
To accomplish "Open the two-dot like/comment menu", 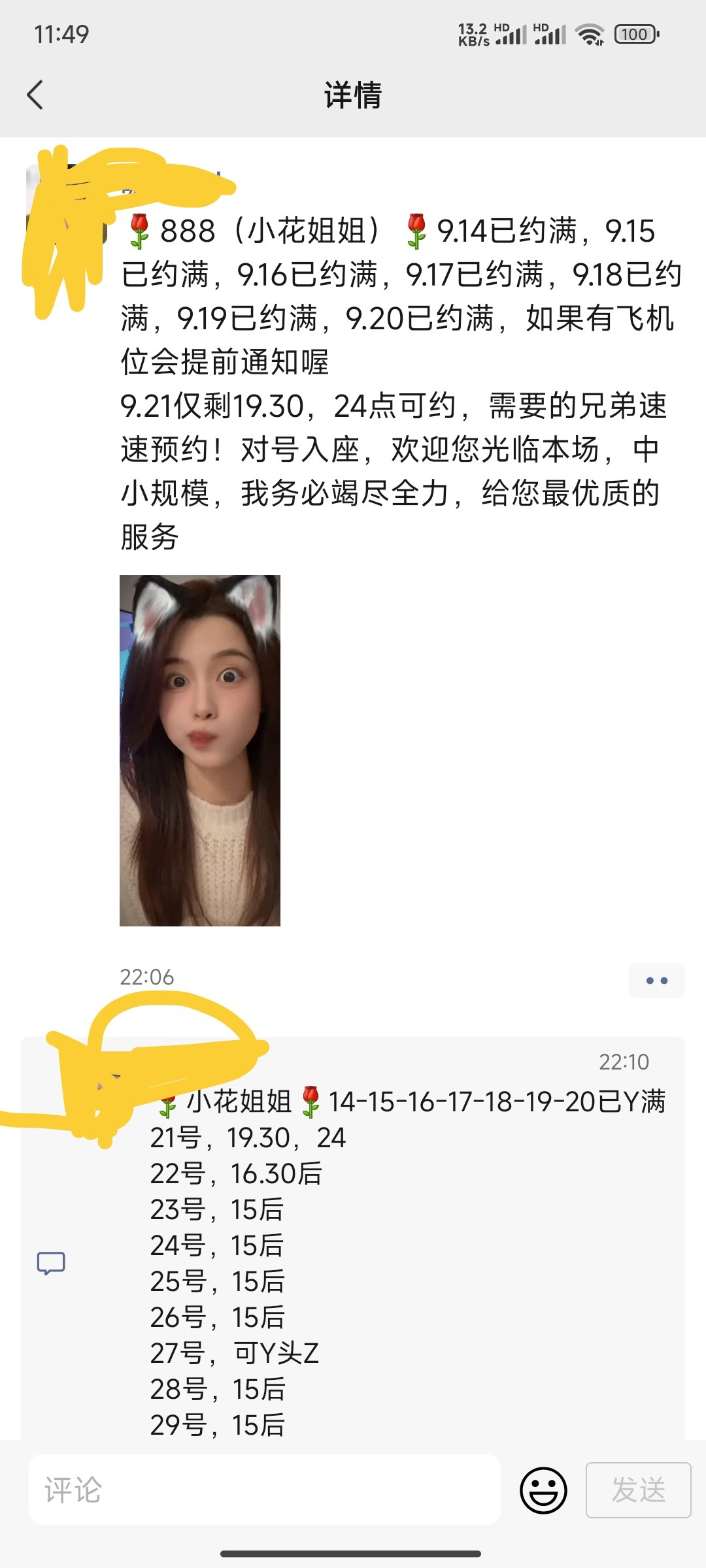I will 656,980.
